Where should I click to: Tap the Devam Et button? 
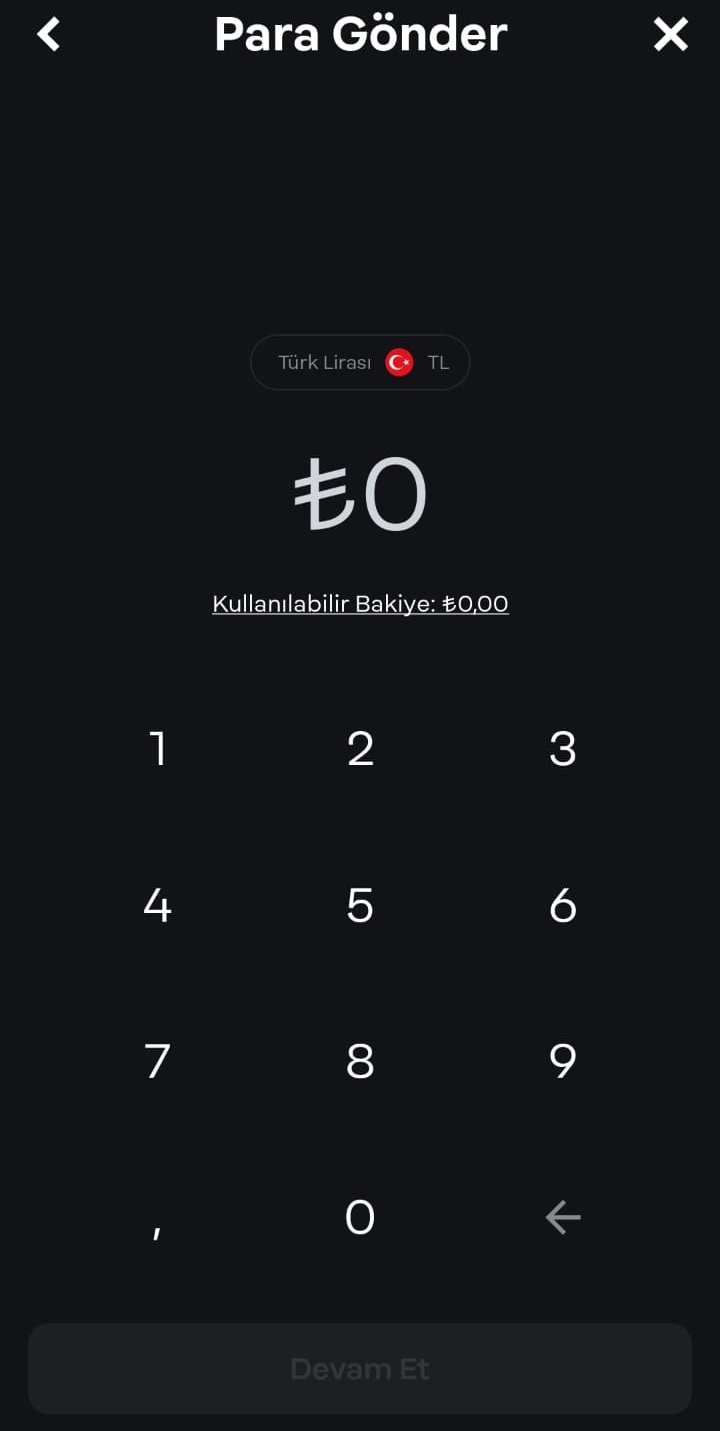pyautogui.click(x=360, y=1368)
